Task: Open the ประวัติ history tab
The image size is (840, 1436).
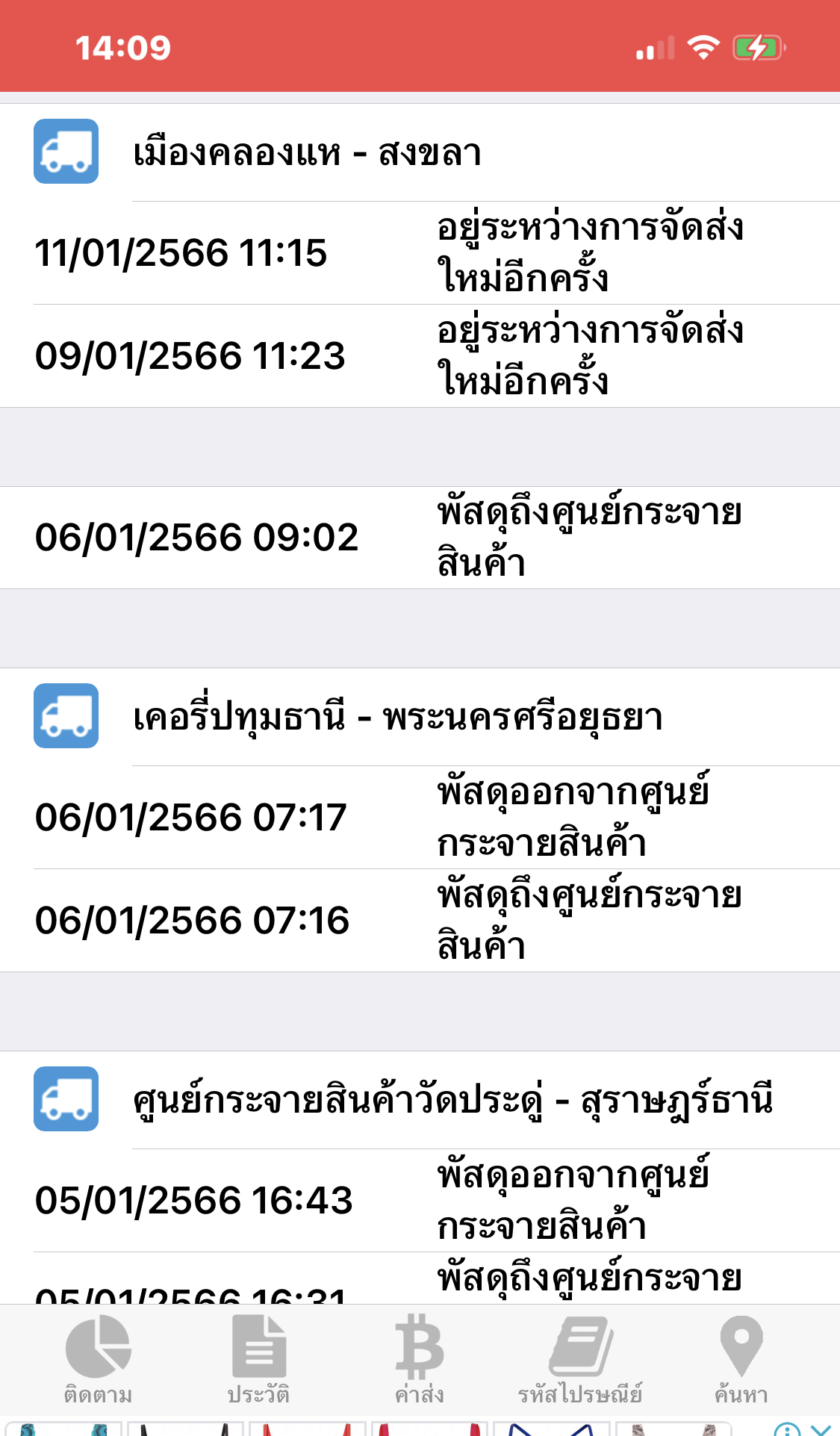Action: coord(258,1360)
